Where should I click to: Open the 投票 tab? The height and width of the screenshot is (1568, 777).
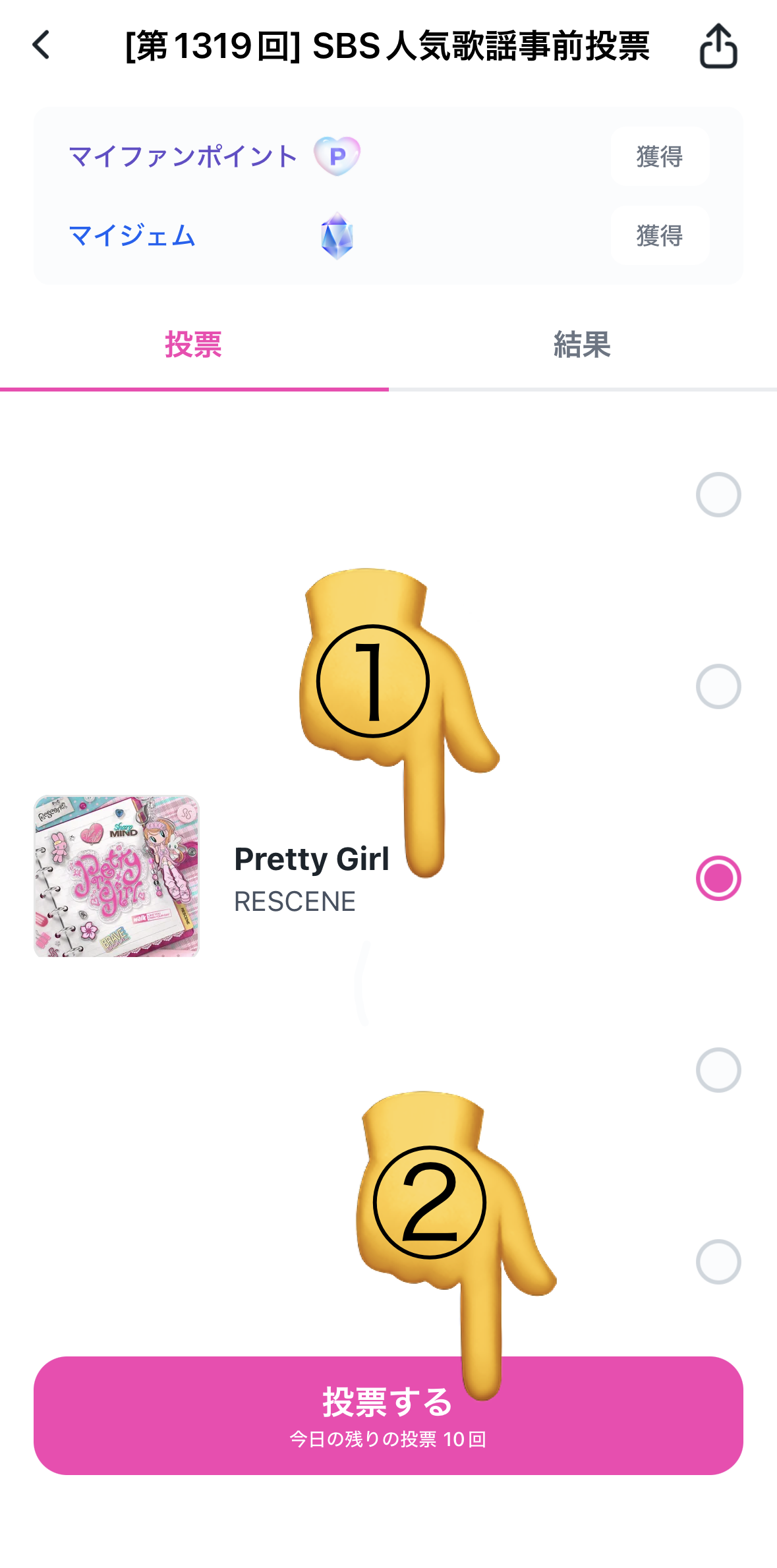(194, 345)
